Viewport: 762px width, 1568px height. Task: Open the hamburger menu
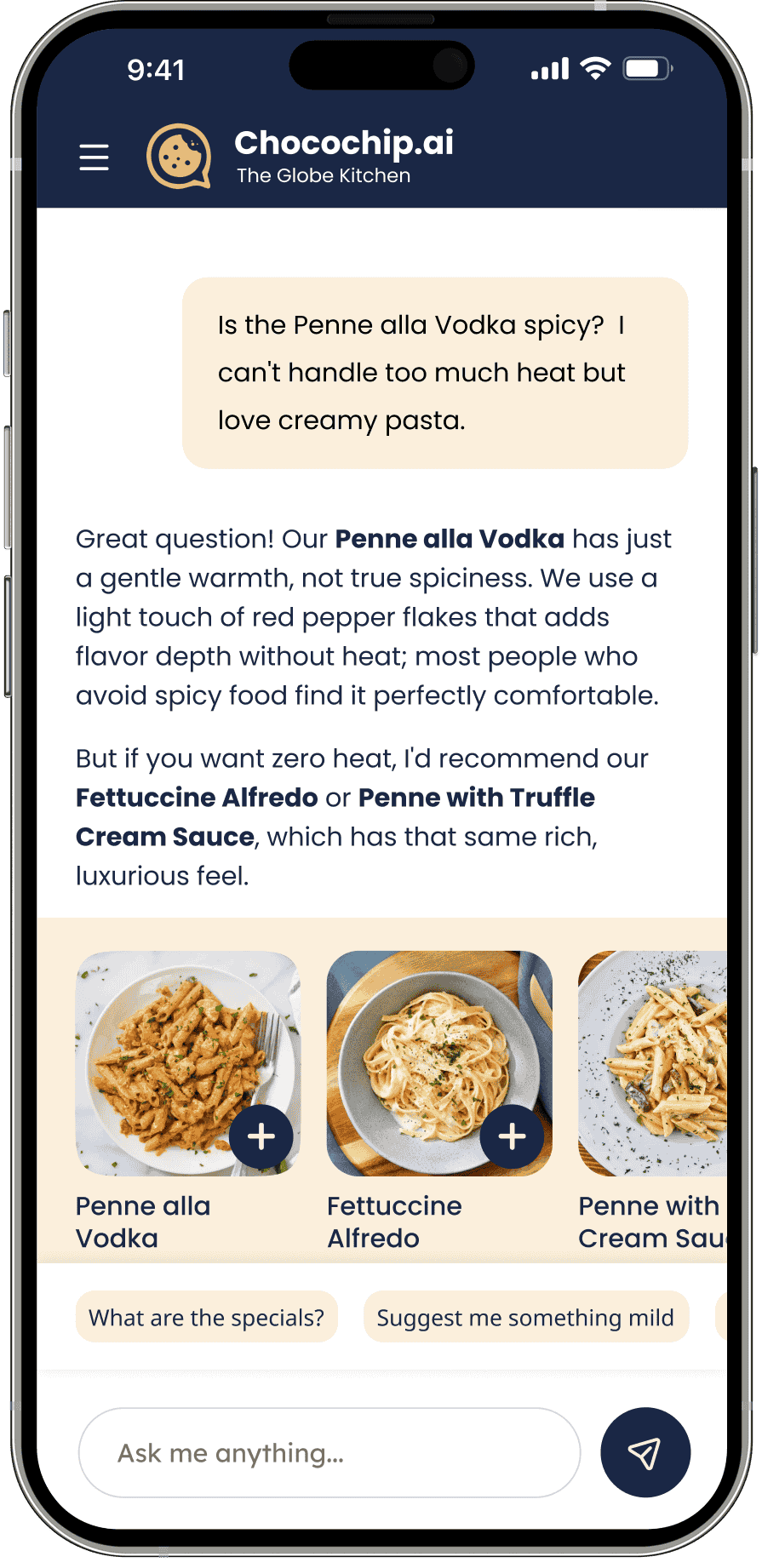94,157
